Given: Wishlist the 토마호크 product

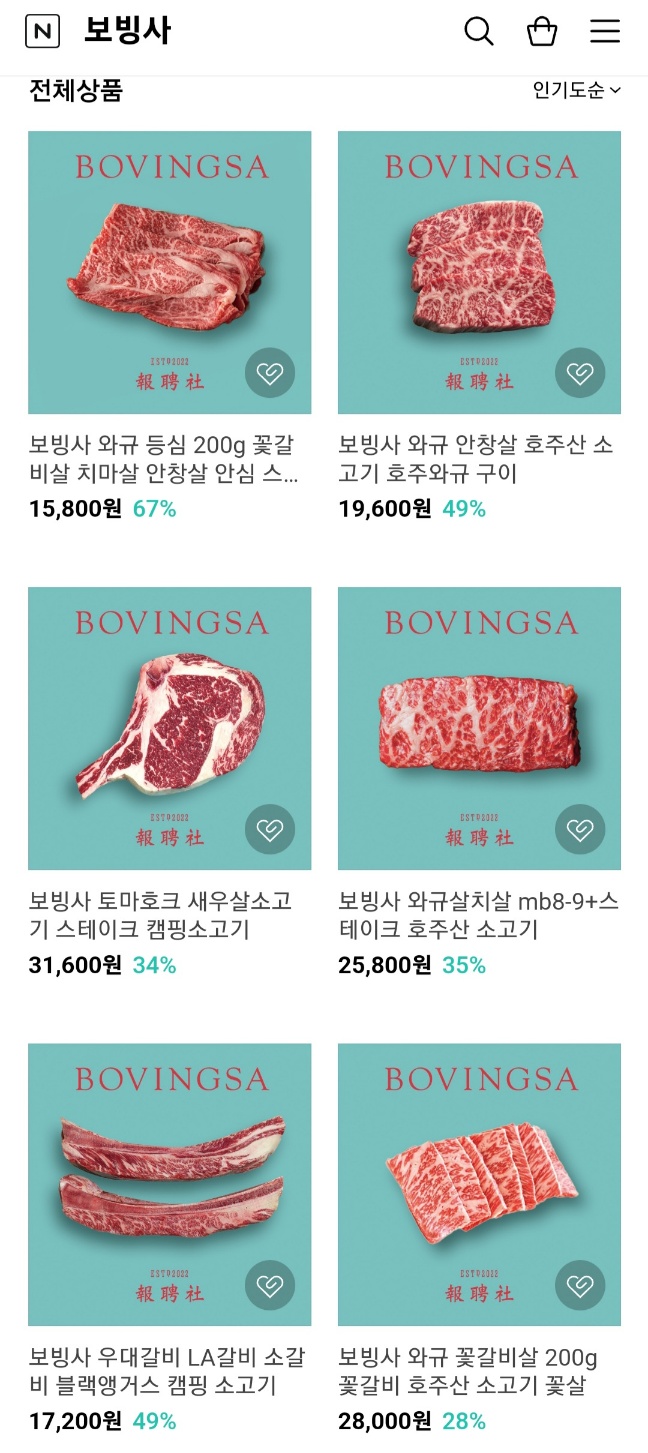Looking at the screenshot, I should tap(270, 830).
